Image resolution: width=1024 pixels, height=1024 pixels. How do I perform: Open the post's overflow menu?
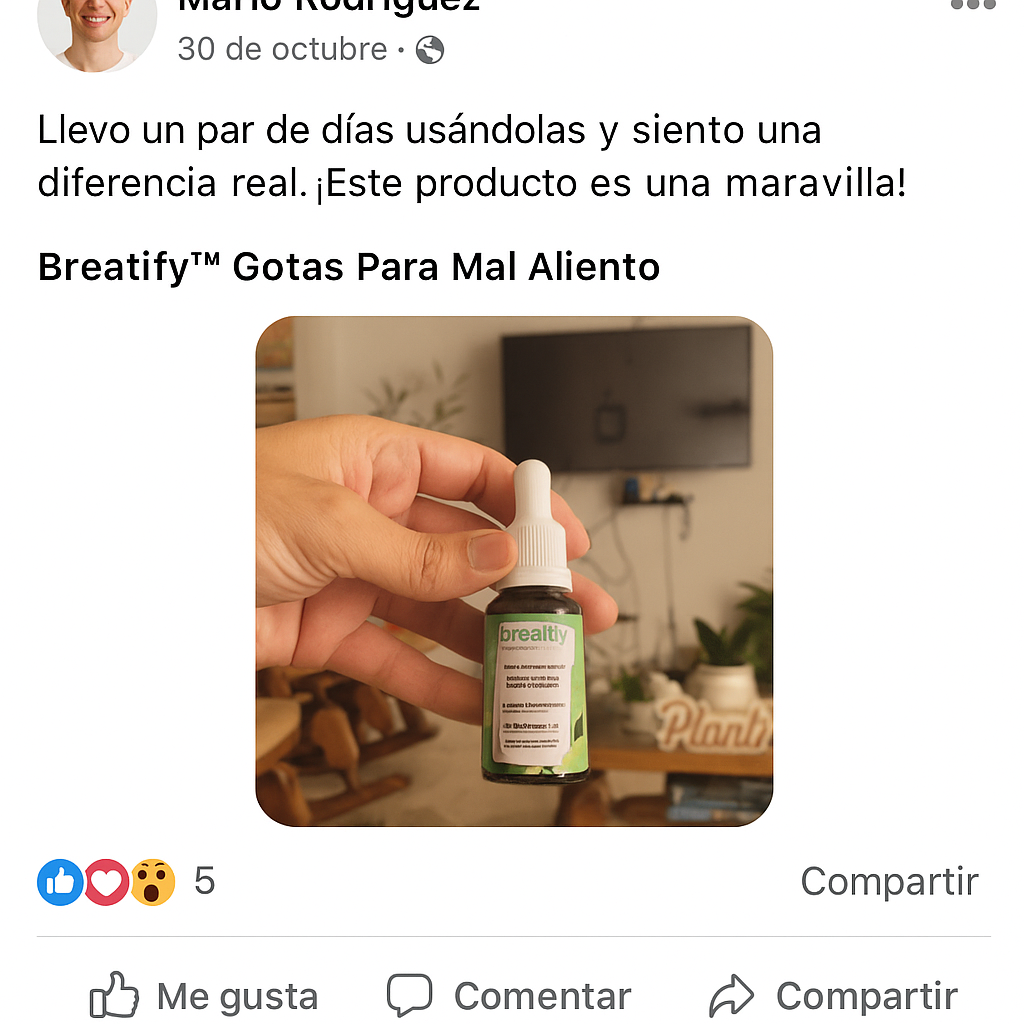972,5
